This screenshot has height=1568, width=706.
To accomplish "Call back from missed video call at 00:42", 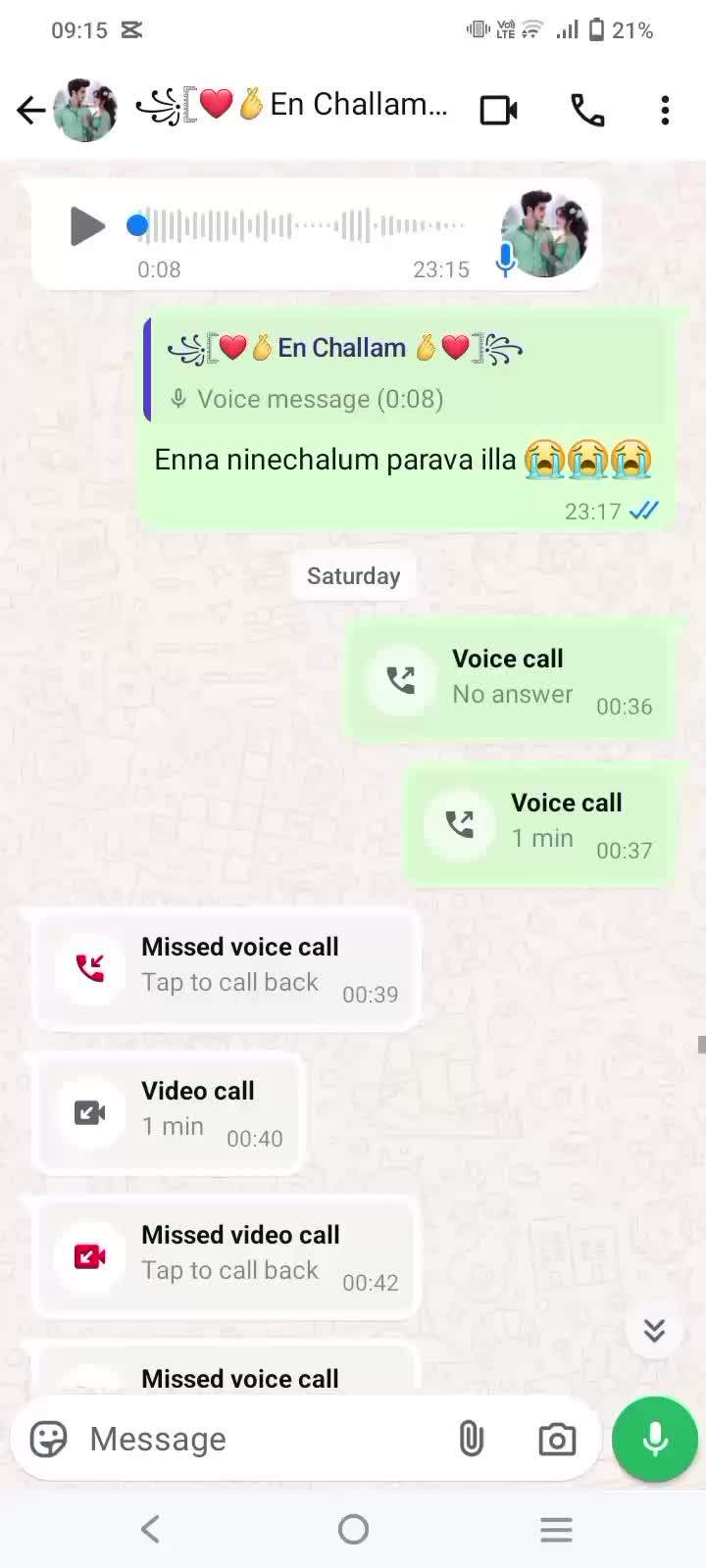I will (227, 1256).
